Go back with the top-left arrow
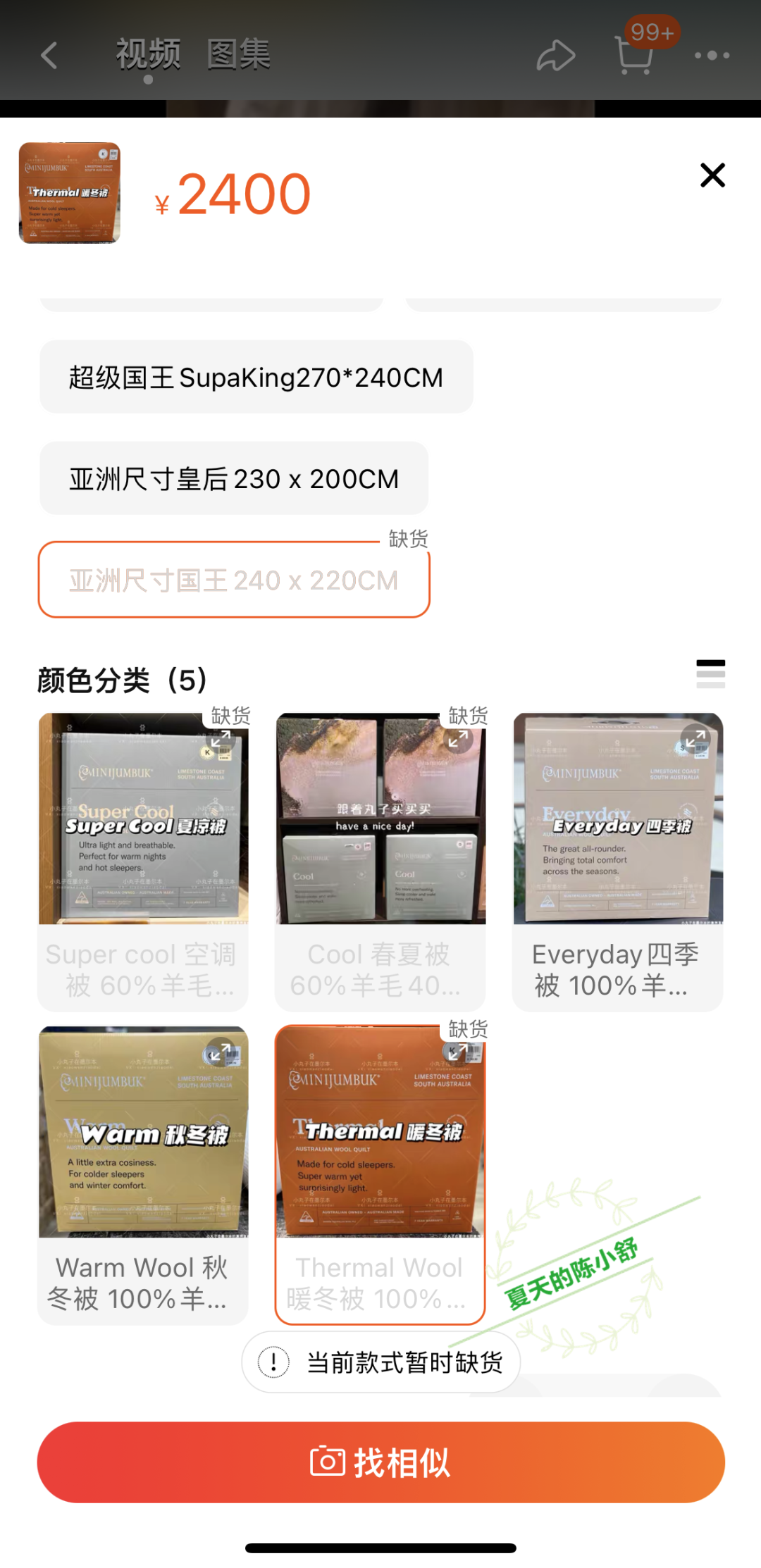The width and height of the screenshot is (761, 1568). pos(49,55)
